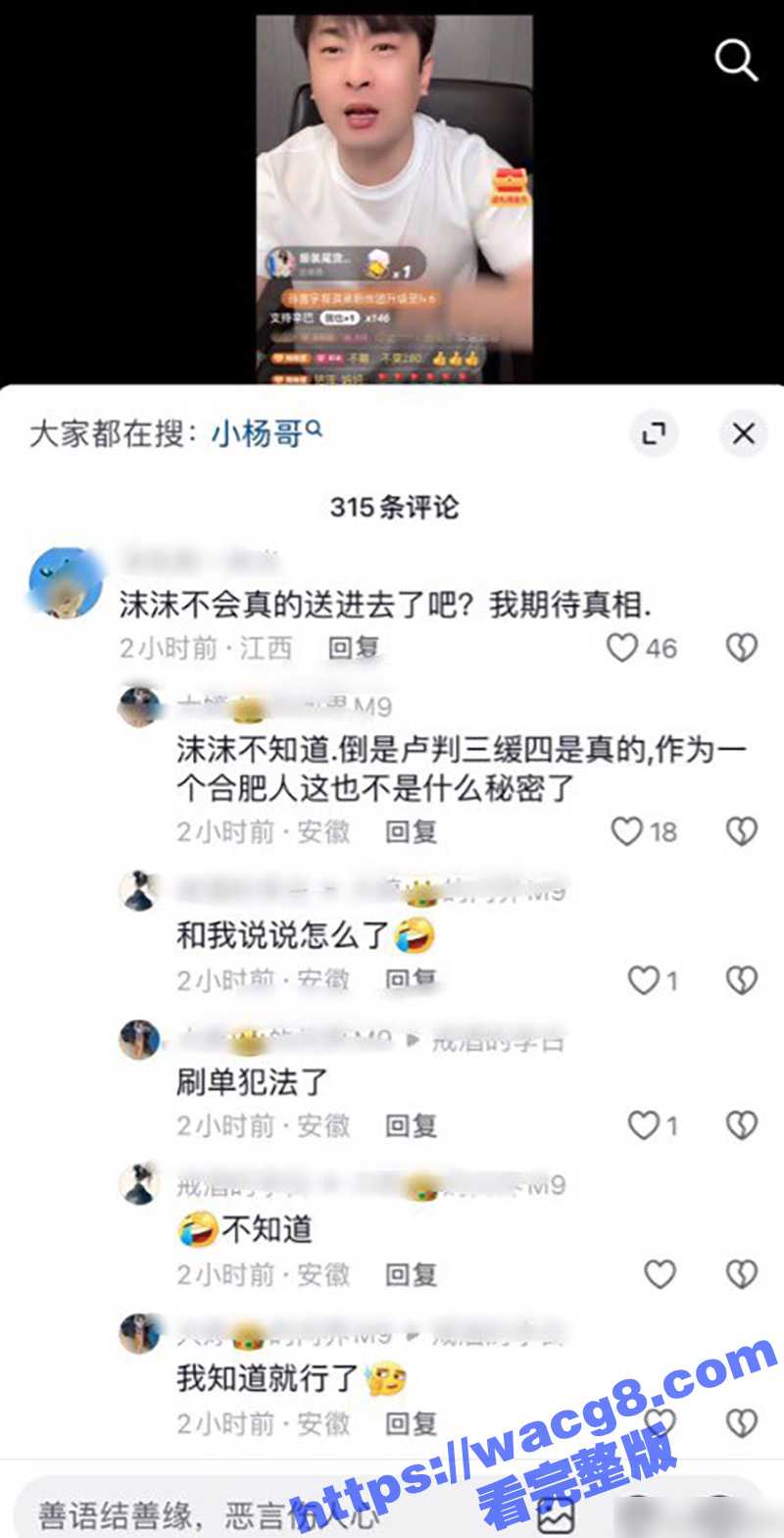Reply to the comment 不知道
Screen dimensions: 784x1538
click(x=411, y=1274)
